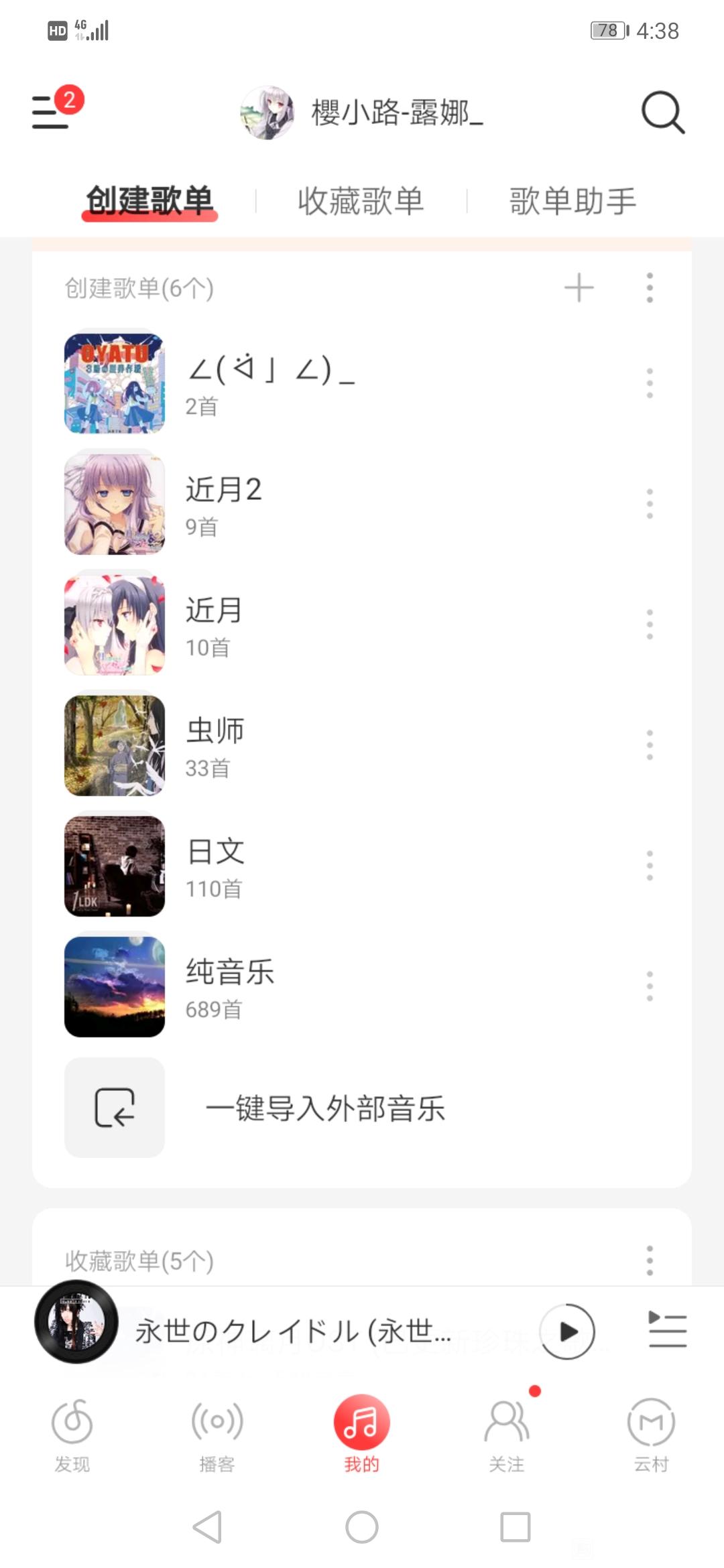Go to the 播客 tab
Screen dimensions: 724x1568
tap(217, 1435)
